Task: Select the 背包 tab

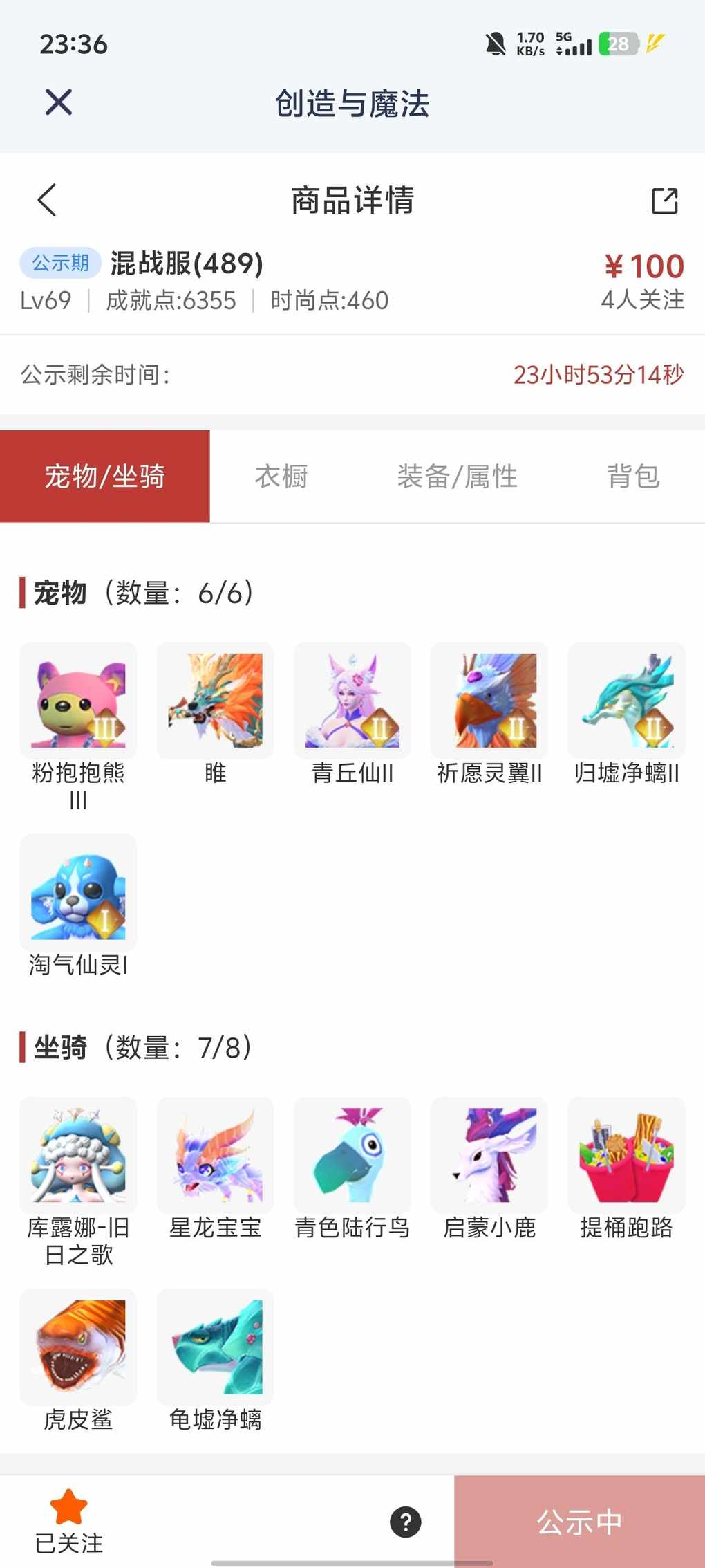Action: pos(633,476)
